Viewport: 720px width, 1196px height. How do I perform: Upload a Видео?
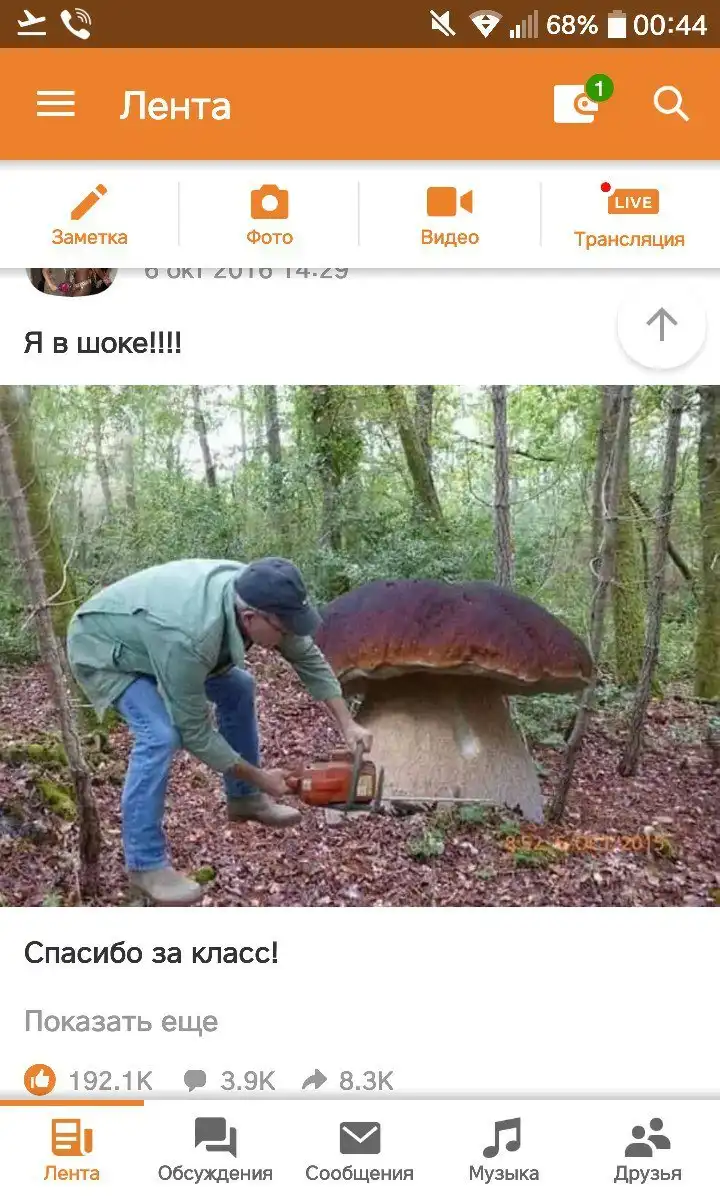pos(449,215)
